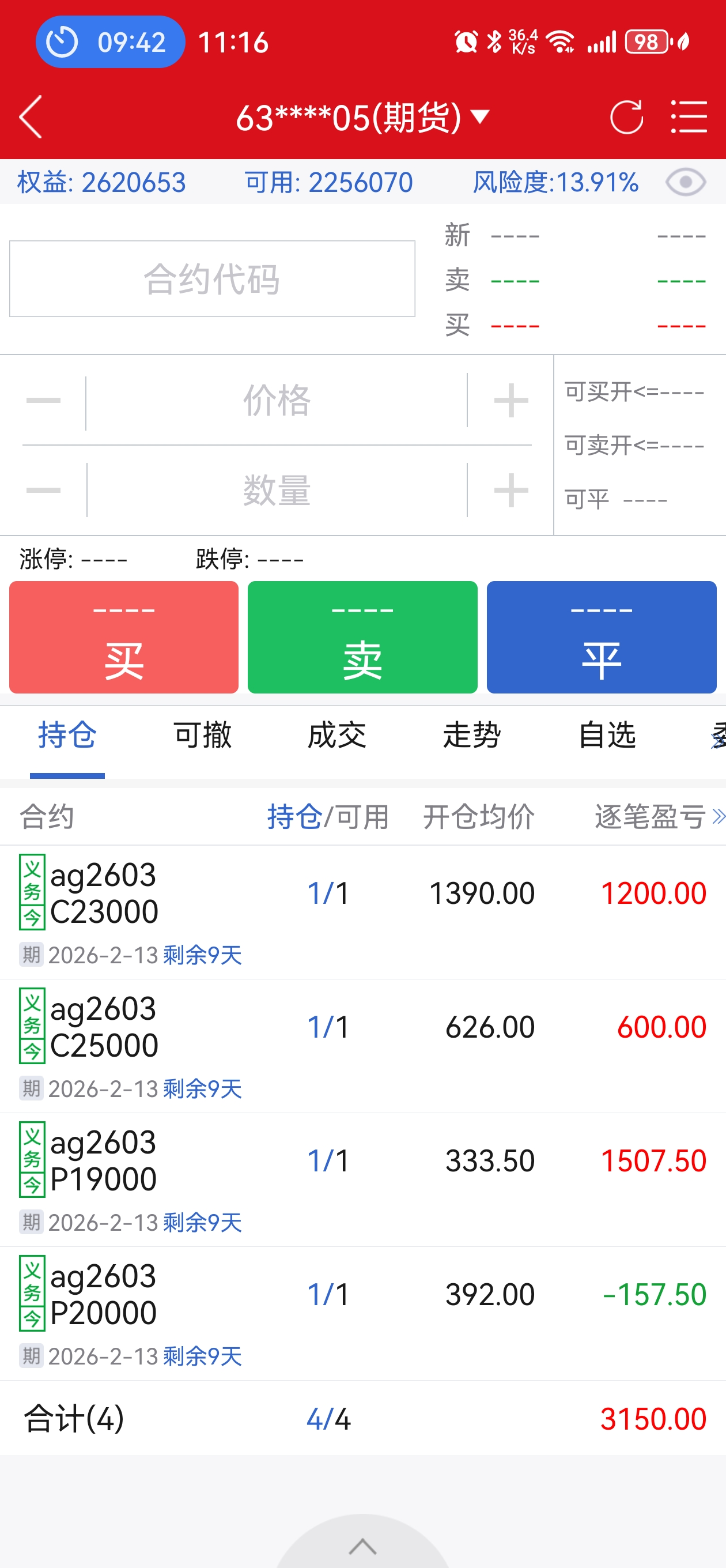The width and height of the screenshot is (726, 1568).
Task: Go back using the top-left arrow
Action: (x=31, y=117)
